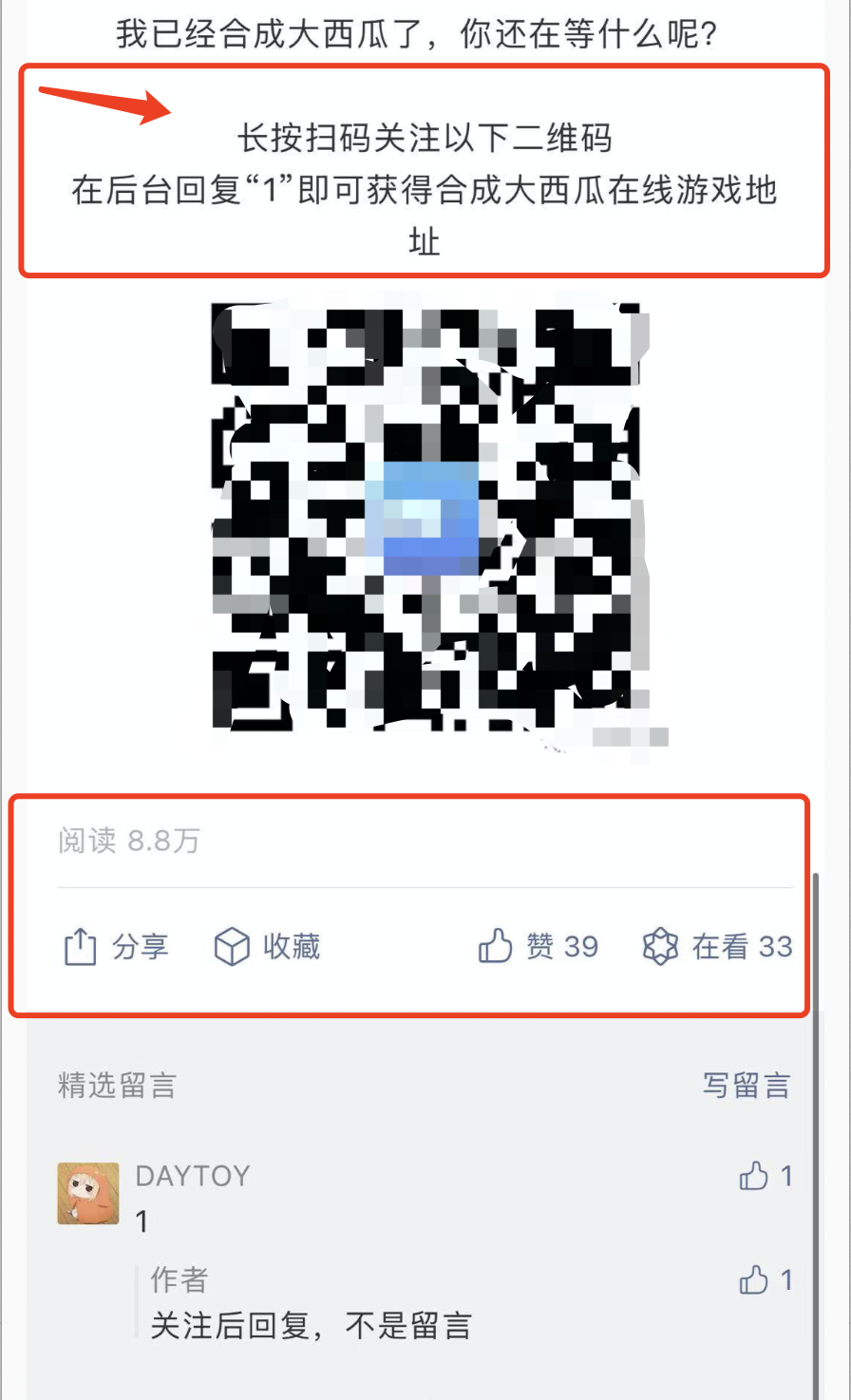Image resolution: width=851 pixels, height=1400 pixels.
Task: Like the article with 赞
Action: (538, 947)
